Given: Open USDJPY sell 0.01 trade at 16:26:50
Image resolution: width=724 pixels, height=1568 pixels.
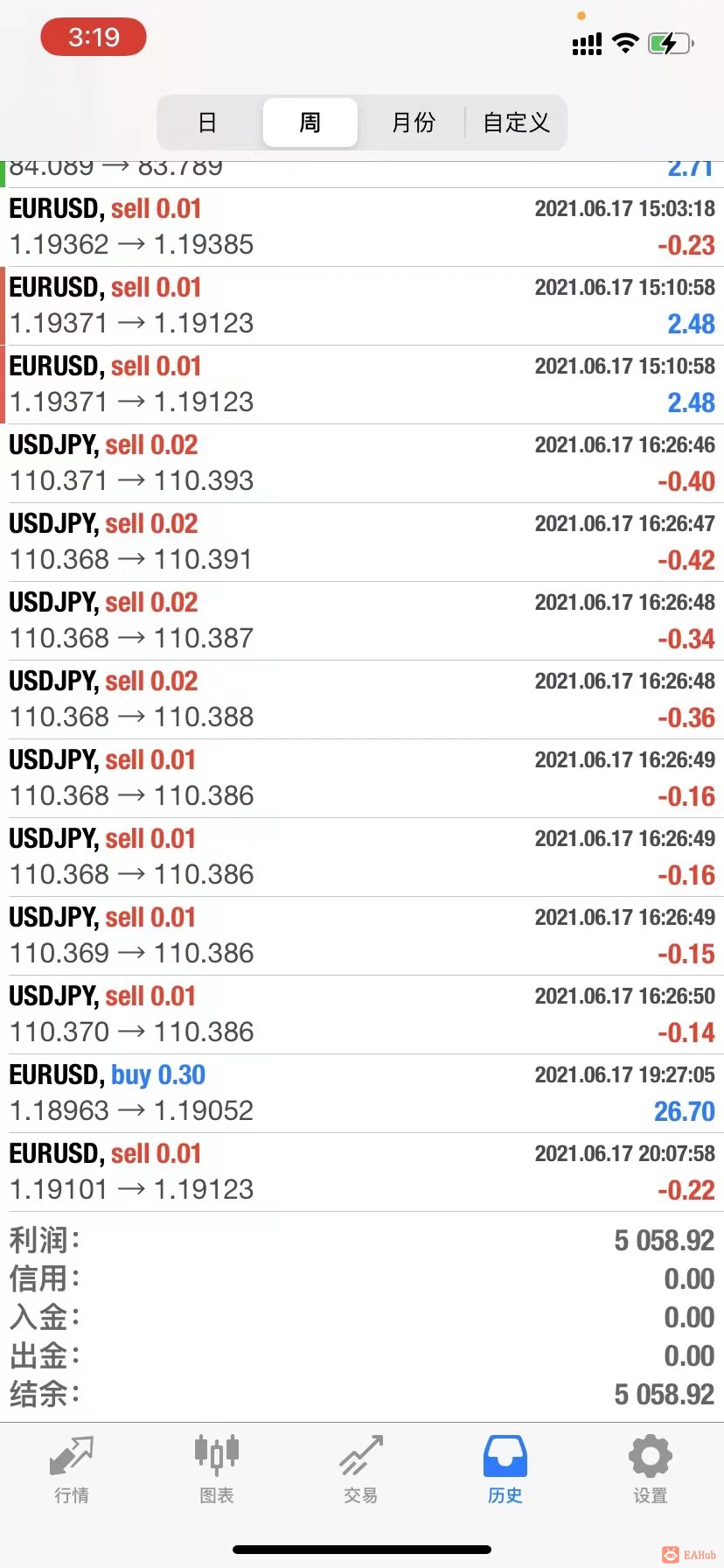Looking at the screenshot, I should (362, 1014).
